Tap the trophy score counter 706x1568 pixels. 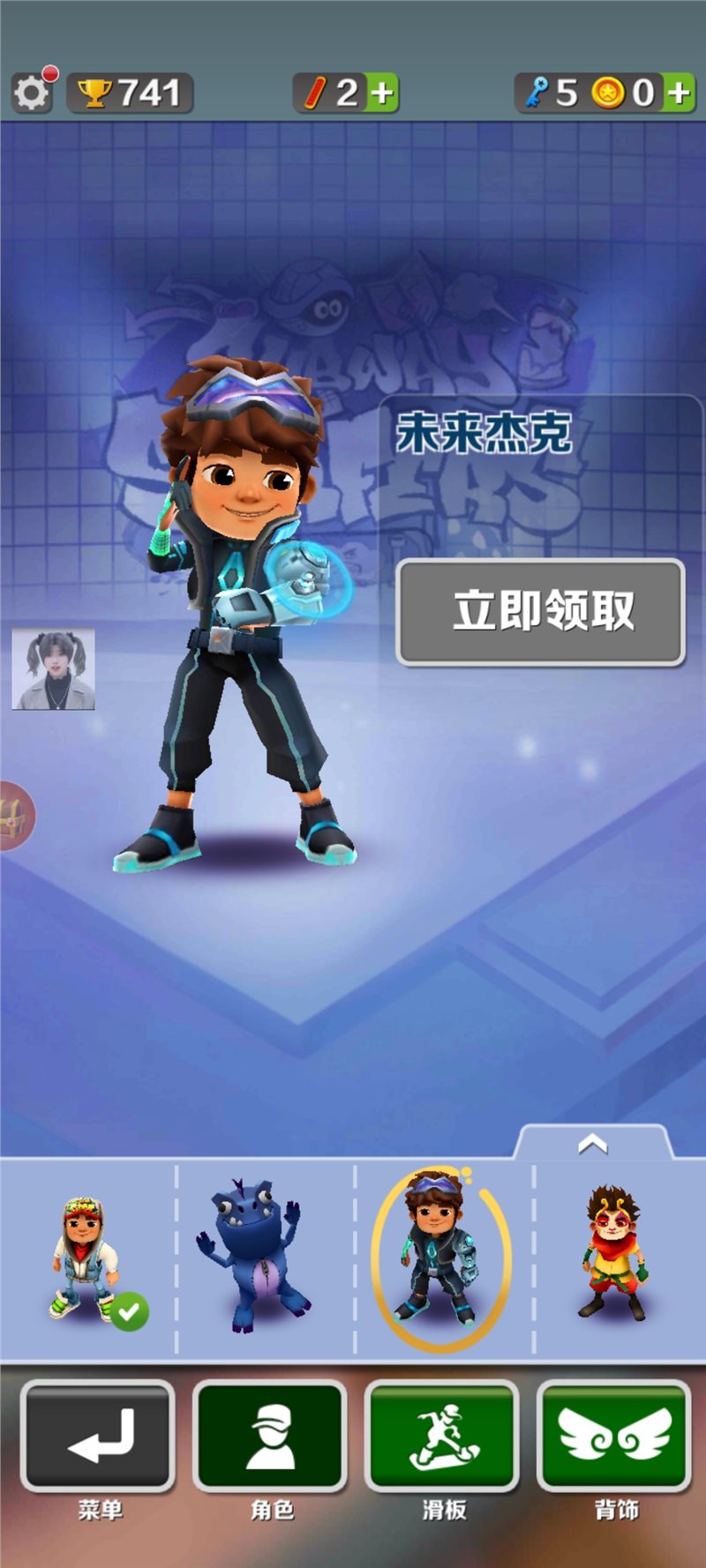131,93
